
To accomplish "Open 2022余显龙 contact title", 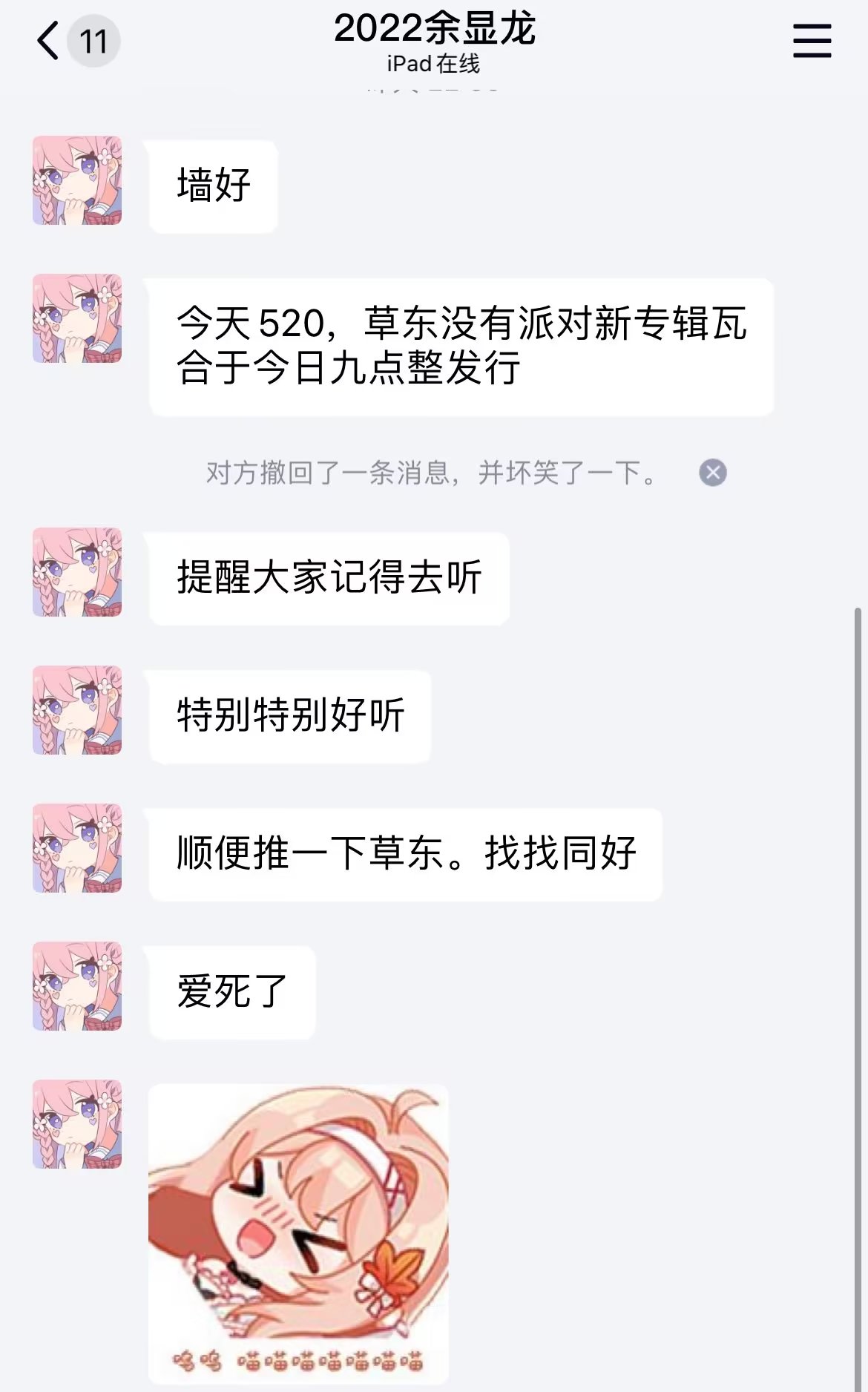I will [x=434, y=31].
